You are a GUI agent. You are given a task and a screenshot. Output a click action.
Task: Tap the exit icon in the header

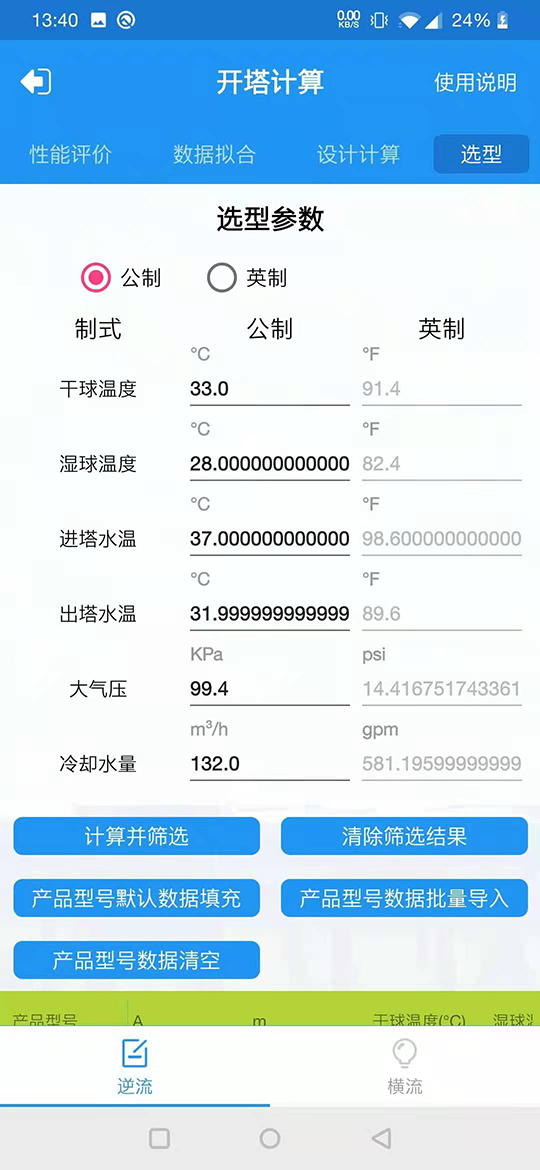[x=36, y=82]
